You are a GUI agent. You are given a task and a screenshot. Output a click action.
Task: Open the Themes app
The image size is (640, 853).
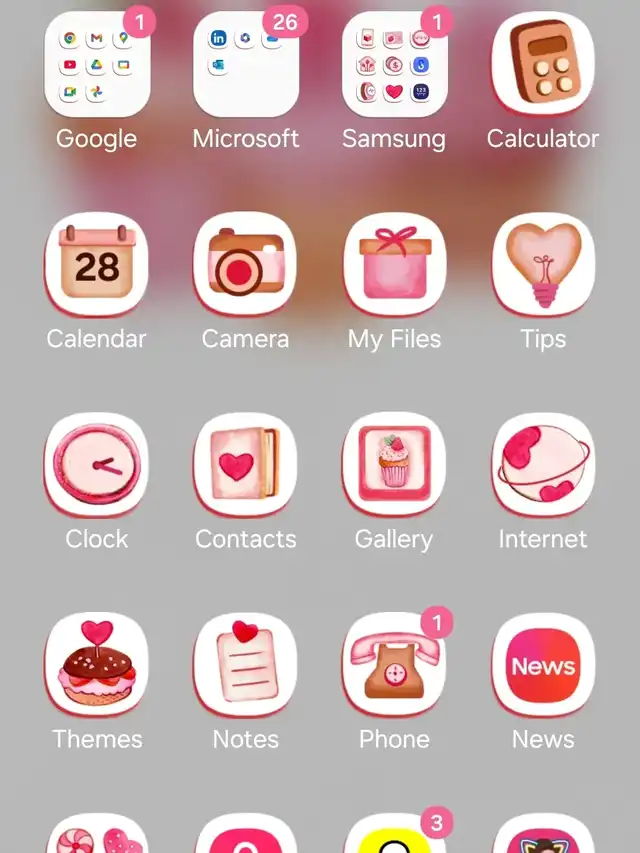[x=97, y=664]
